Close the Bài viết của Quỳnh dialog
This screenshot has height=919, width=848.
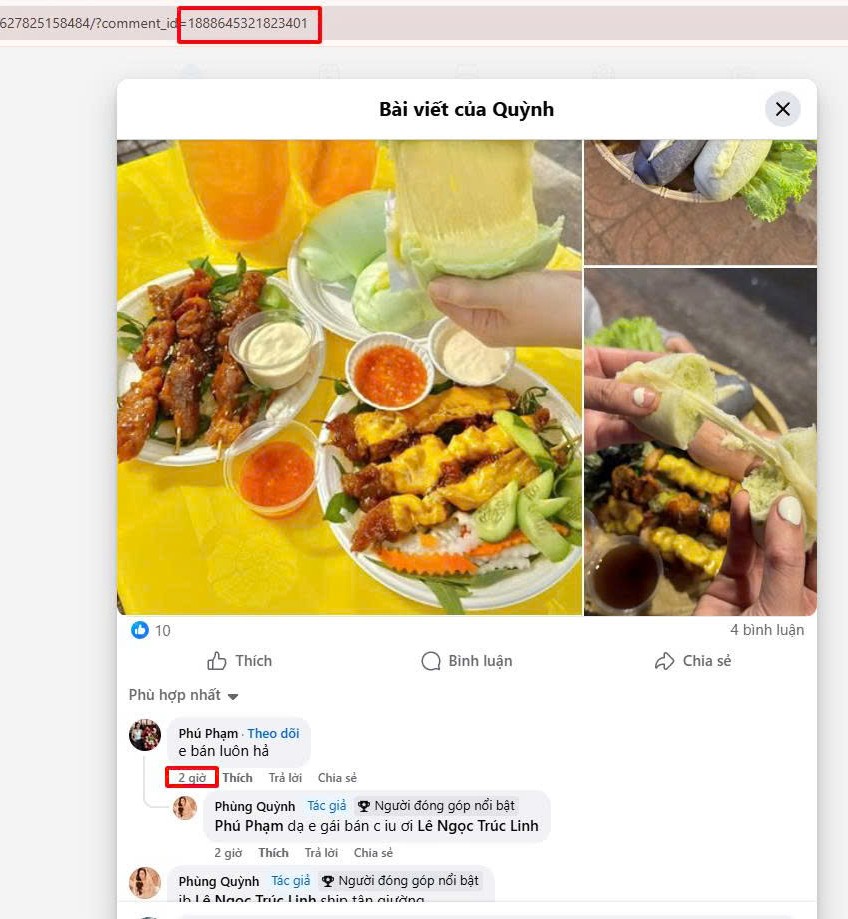point(782,109)
